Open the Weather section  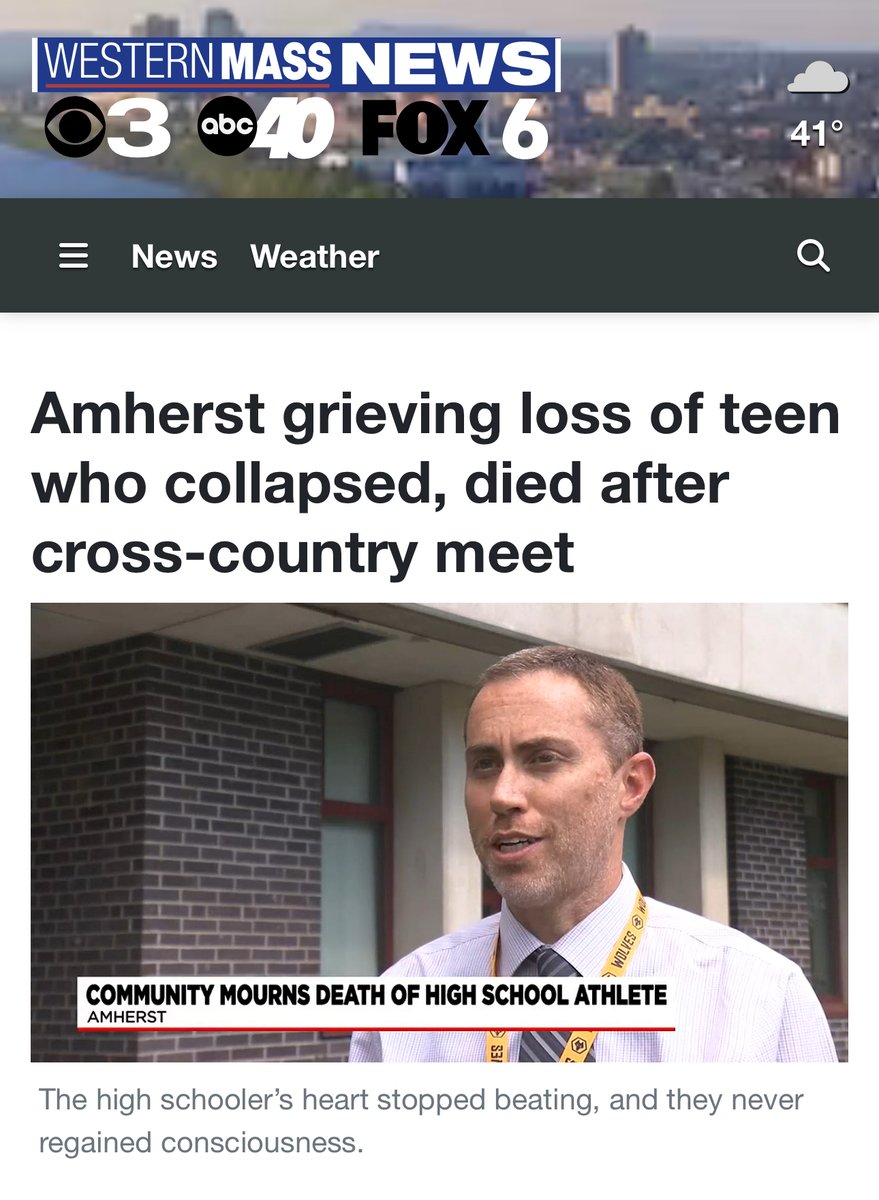(314, 256)
